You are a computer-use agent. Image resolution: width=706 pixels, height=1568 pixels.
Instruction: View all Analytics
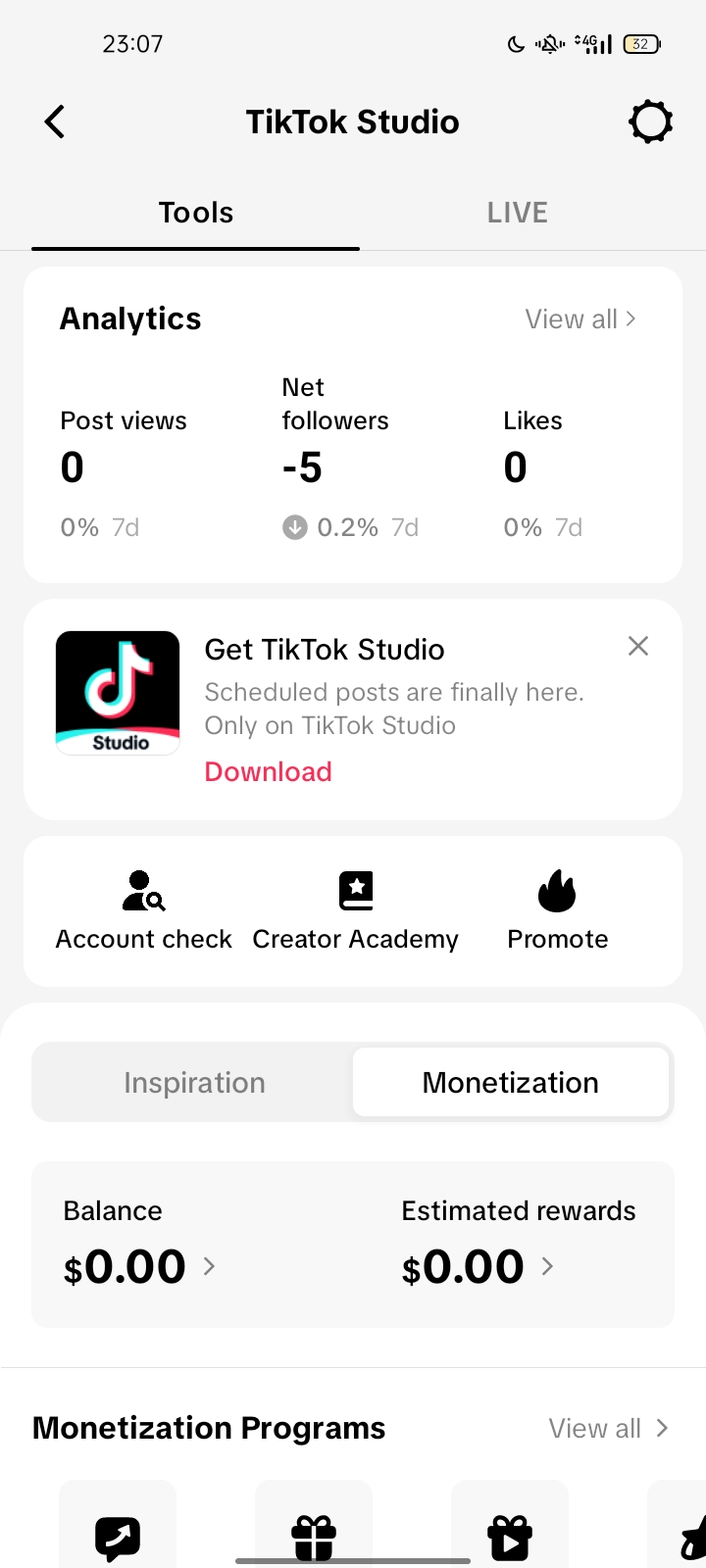(580, 319)
